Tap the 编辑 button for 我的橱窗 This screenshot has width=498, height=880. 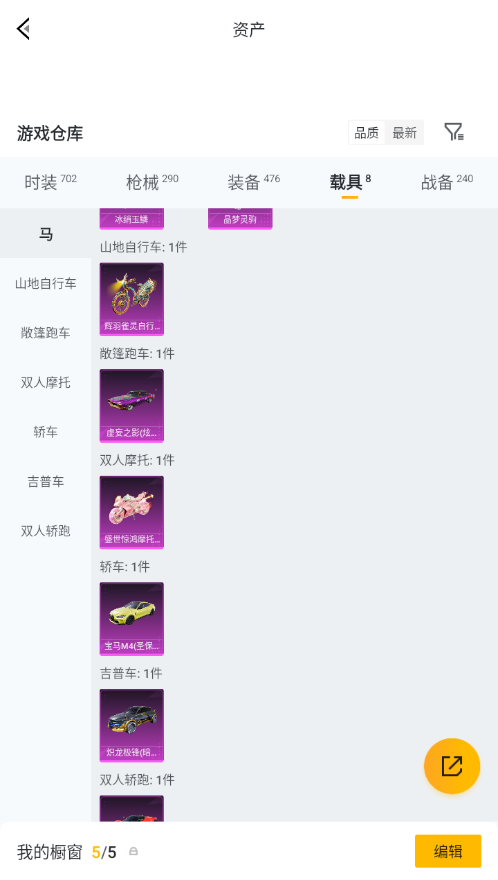click(448, 851)
